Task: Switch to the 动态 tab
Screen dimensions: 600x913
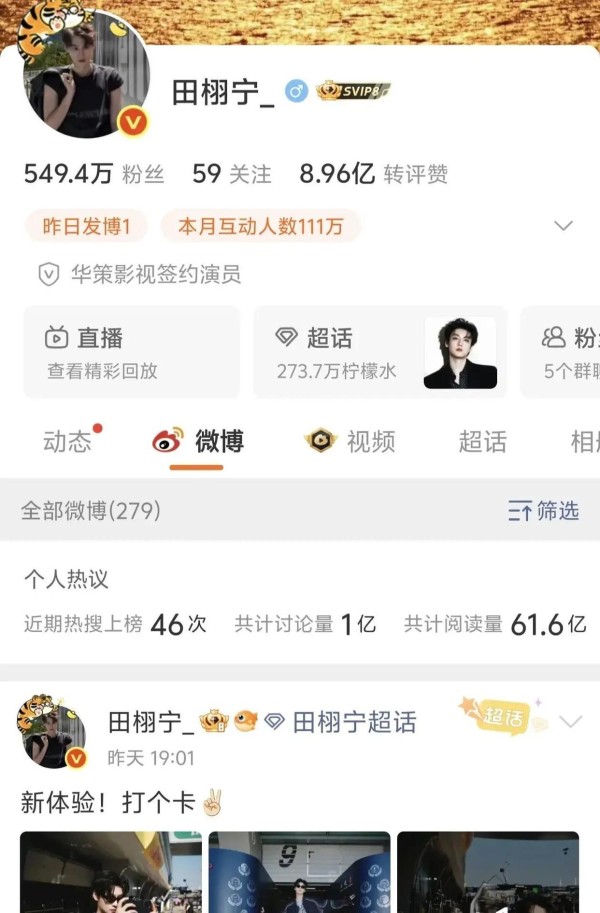Action: click(x=68, y=441)
